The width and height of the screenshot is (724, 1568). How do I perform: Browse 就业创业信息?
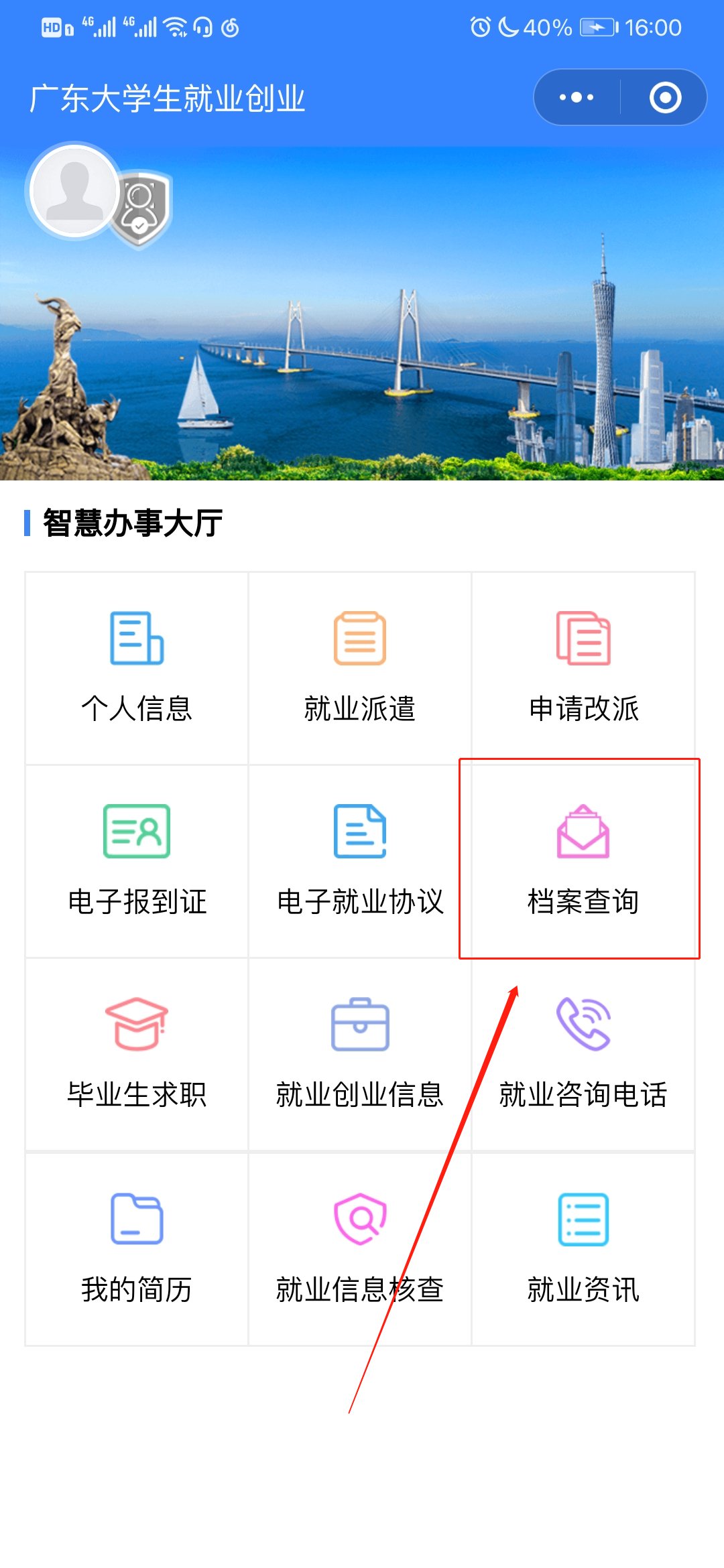tap(360, 1054)
